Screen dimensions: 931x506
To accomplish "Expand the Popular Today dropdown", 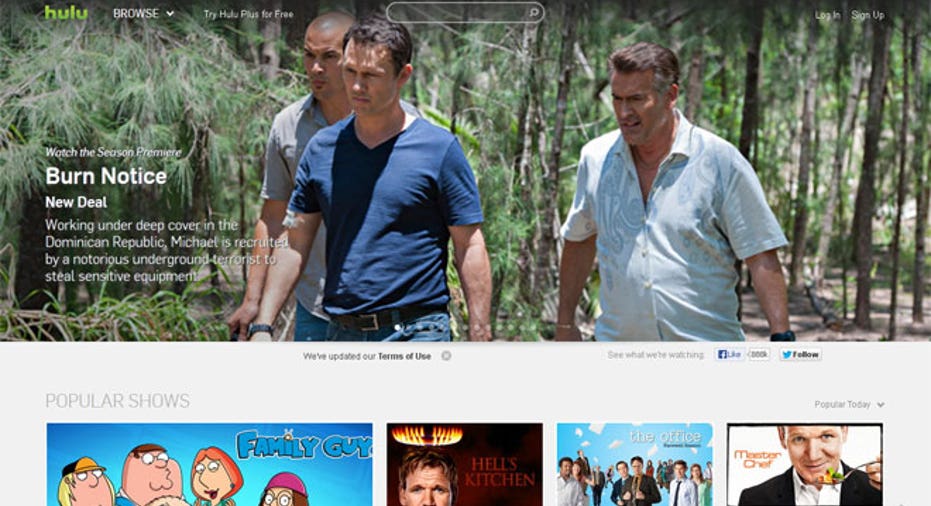I will click(x=849, y=405).
